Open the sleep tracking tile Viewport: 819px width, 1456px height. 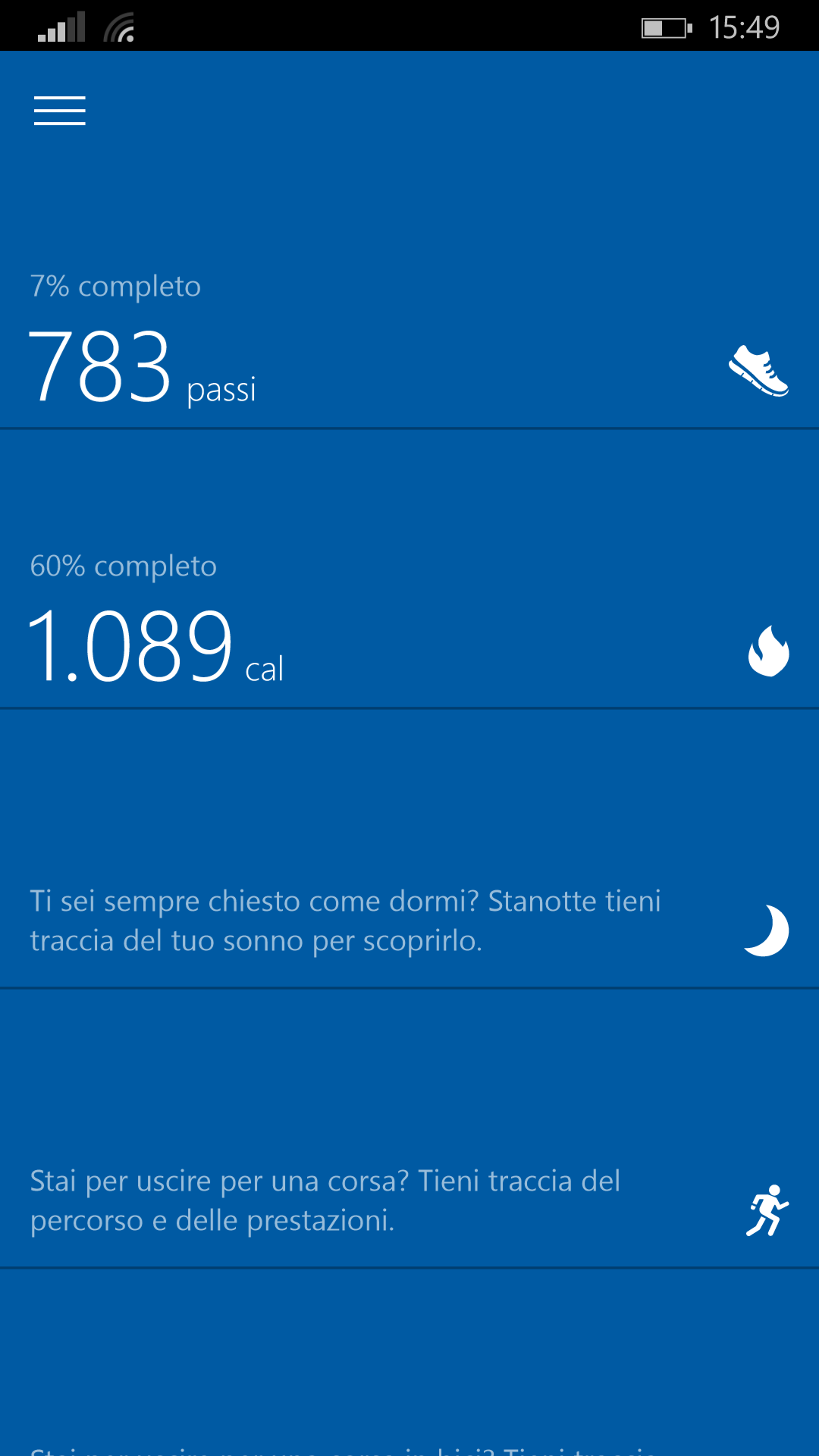click(x=409, y=849)
